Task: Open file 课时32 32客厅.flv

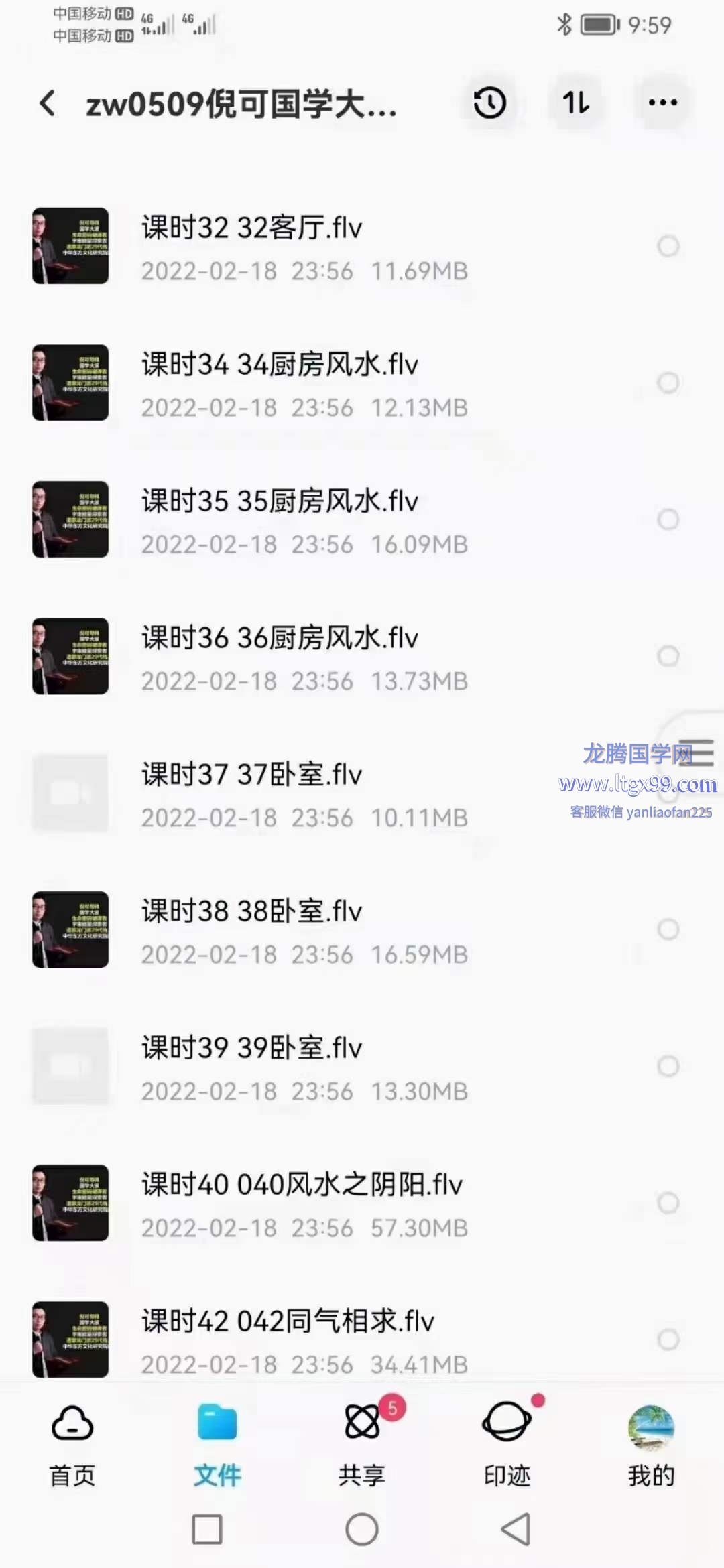Action: (x=251, y=229)
